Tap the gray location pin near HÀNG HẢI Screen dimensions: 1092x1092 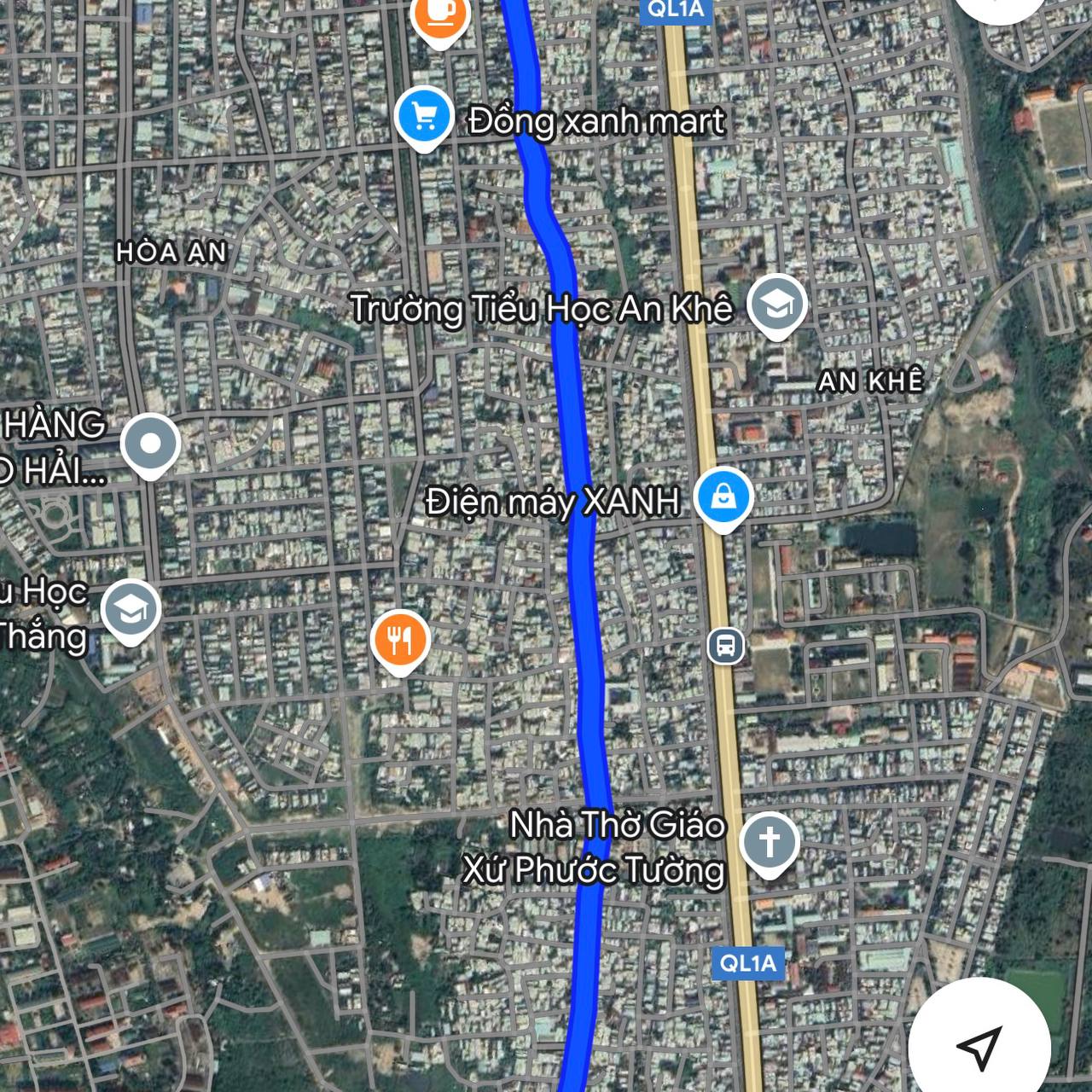[x=150, y=444]
